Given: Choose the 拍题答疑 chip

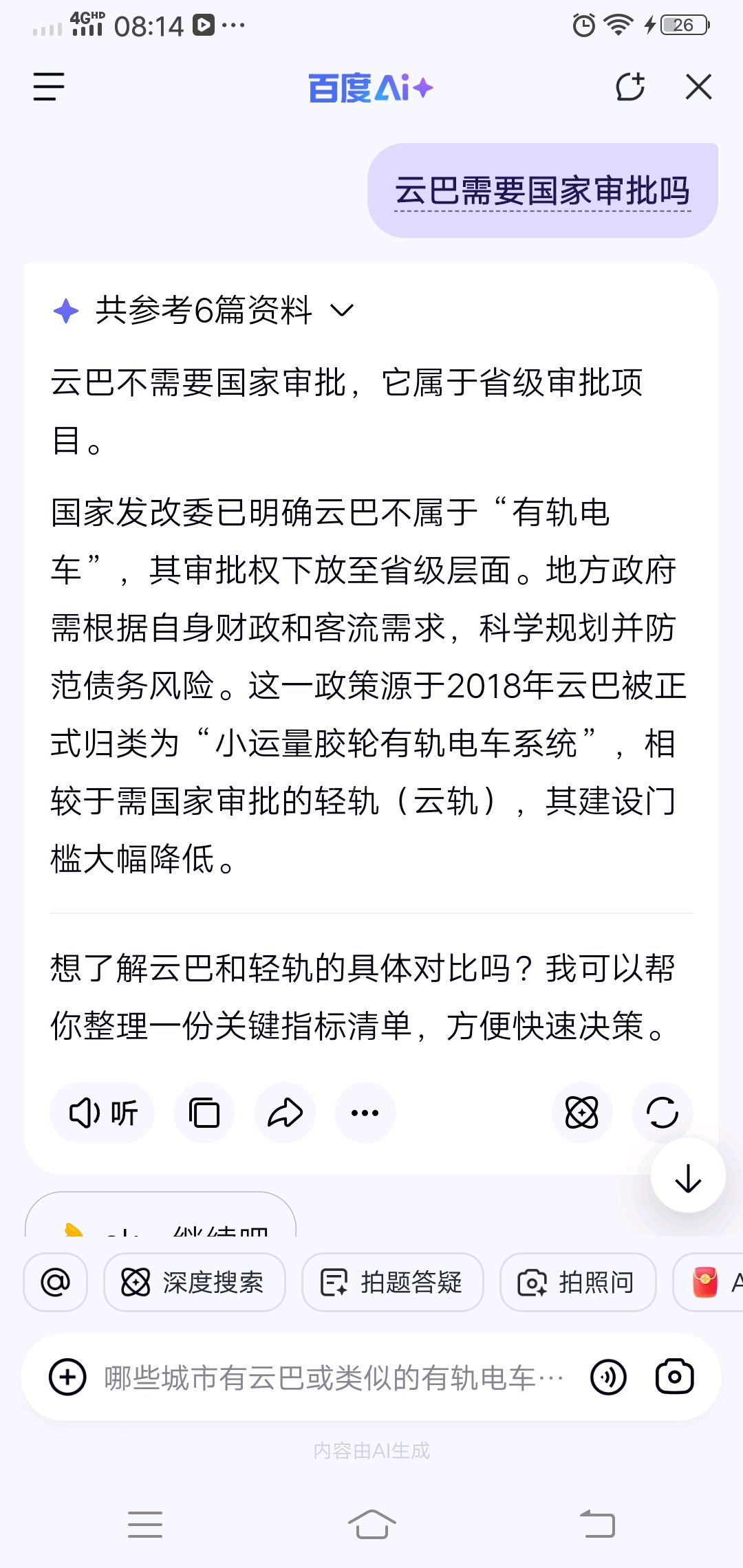Looking at the screenshot, I should pos(392,1282).
